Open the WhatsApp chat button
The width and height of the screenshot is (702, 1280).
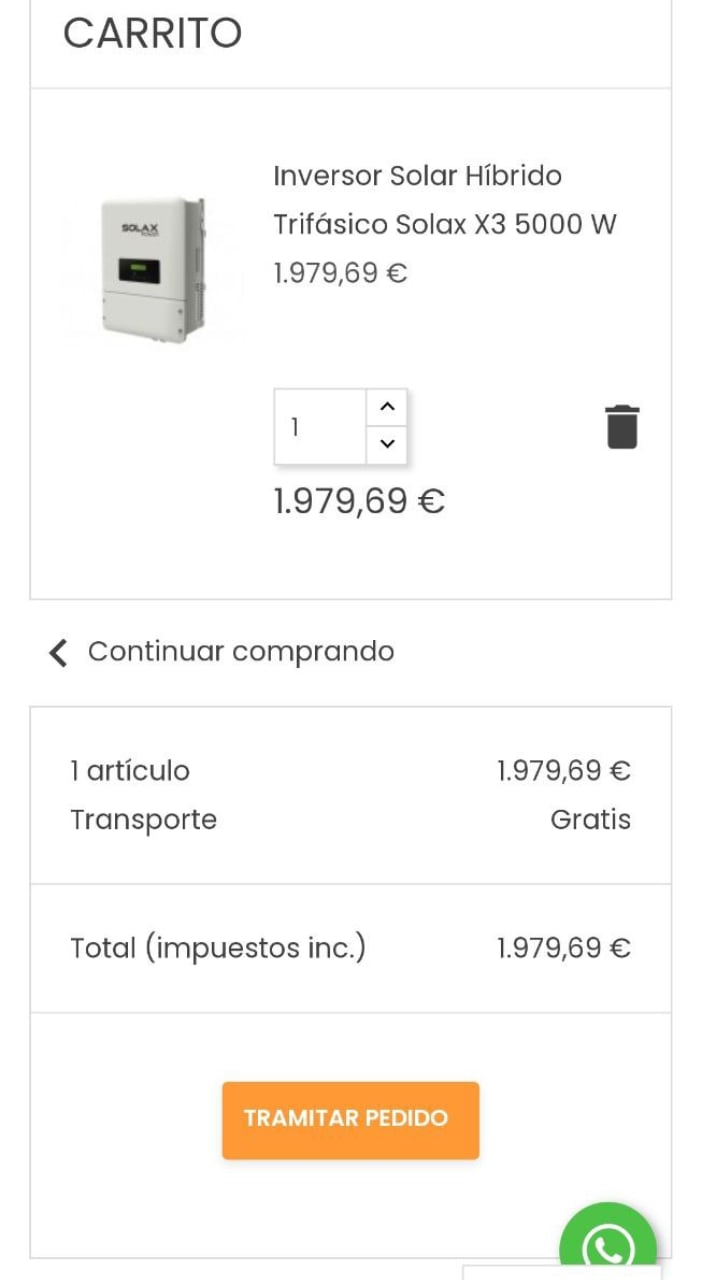[x=607, y=1246]
